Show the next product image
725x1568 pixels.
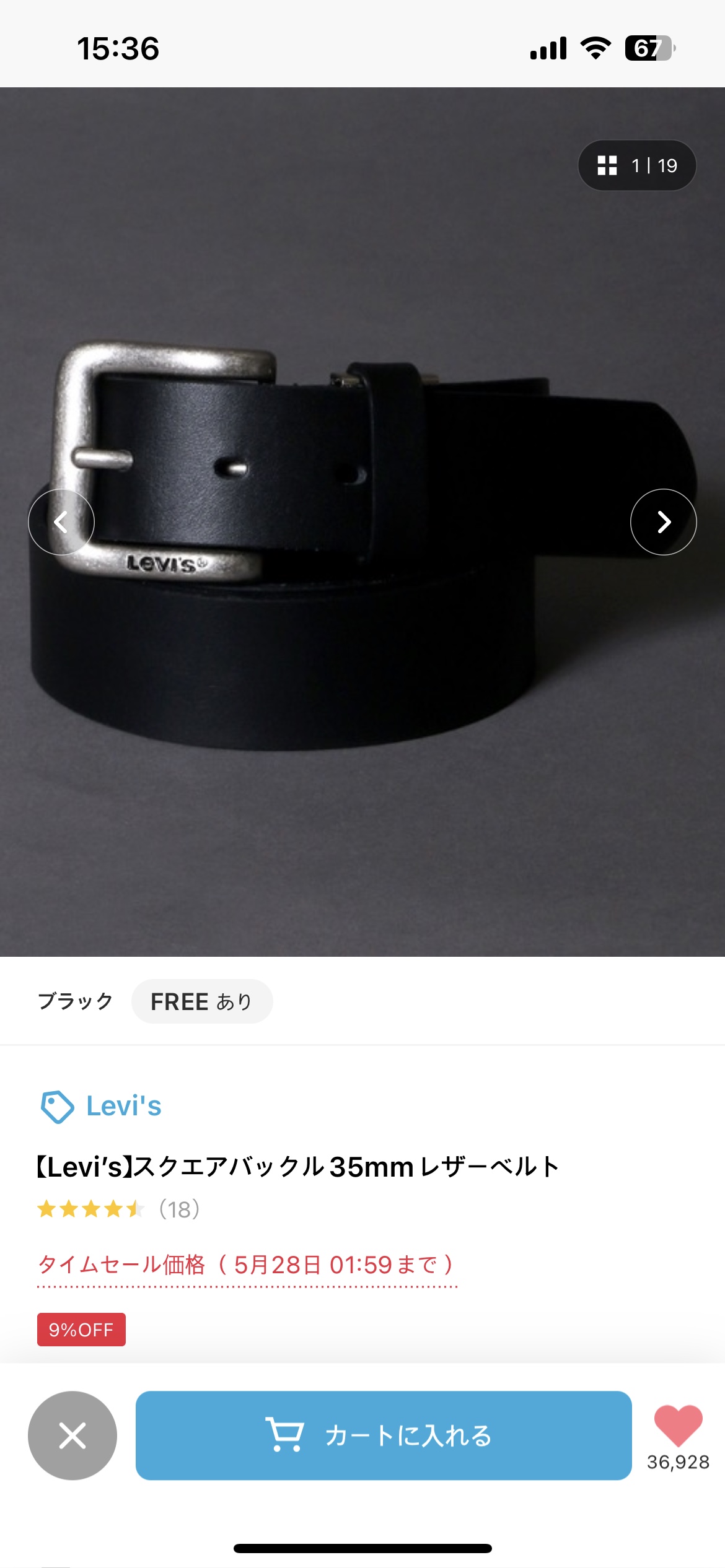663,522
